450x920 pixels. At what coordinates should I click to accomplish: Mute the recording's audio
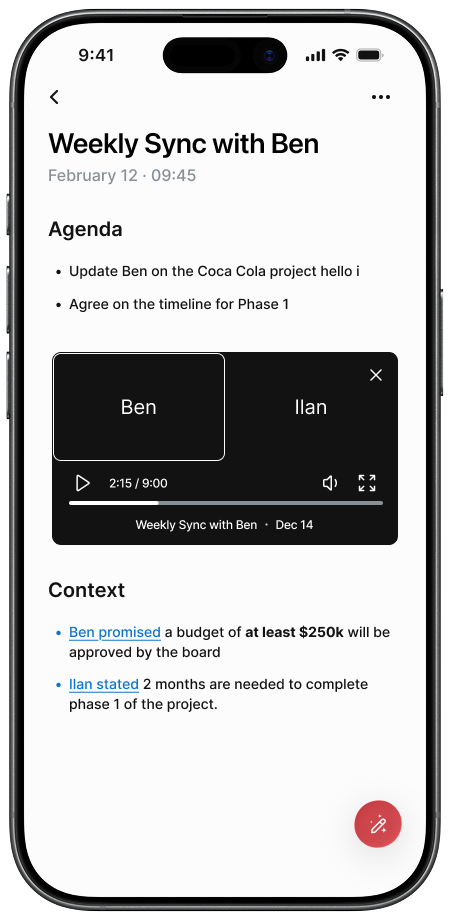click(x=330, y=483)
